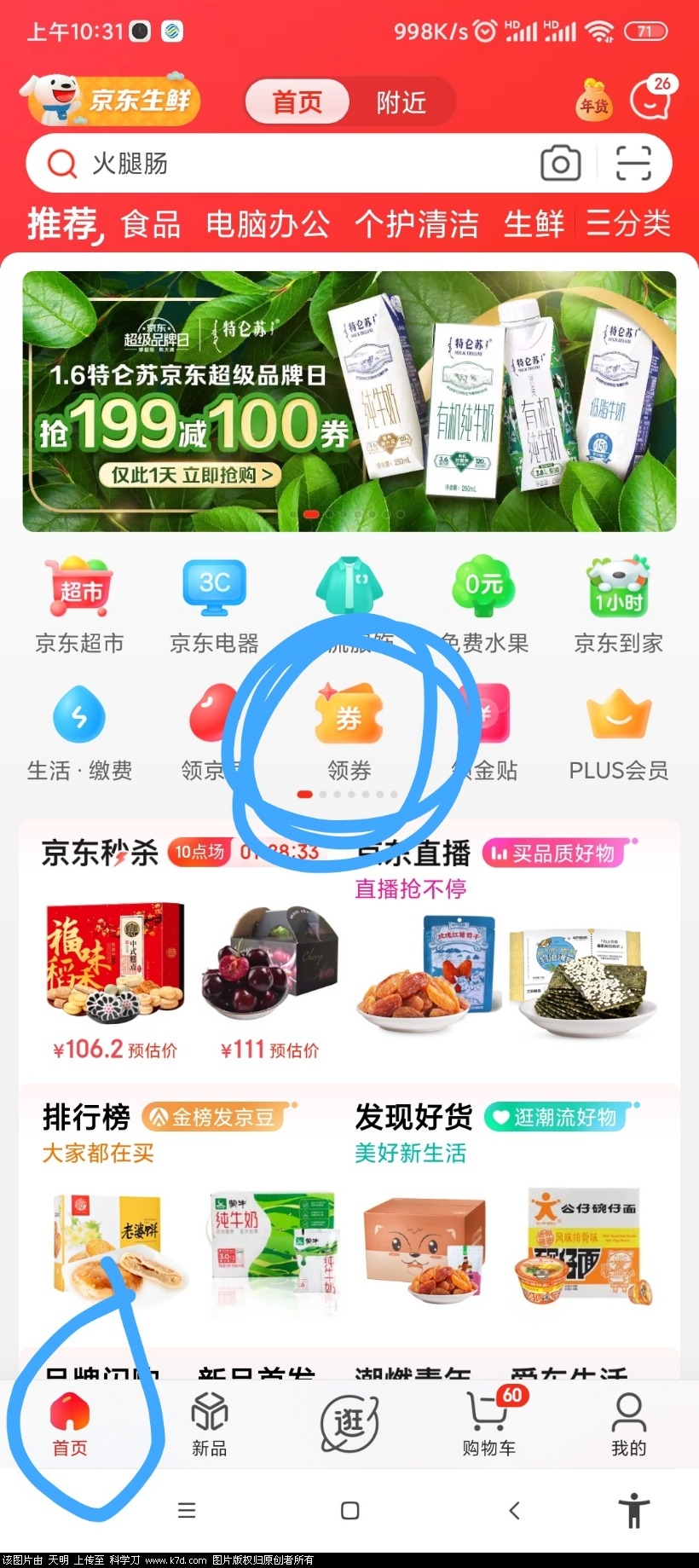Open the 特仑苏 brand day banner
Screen dimensions: 699x1568
[349, 401]
